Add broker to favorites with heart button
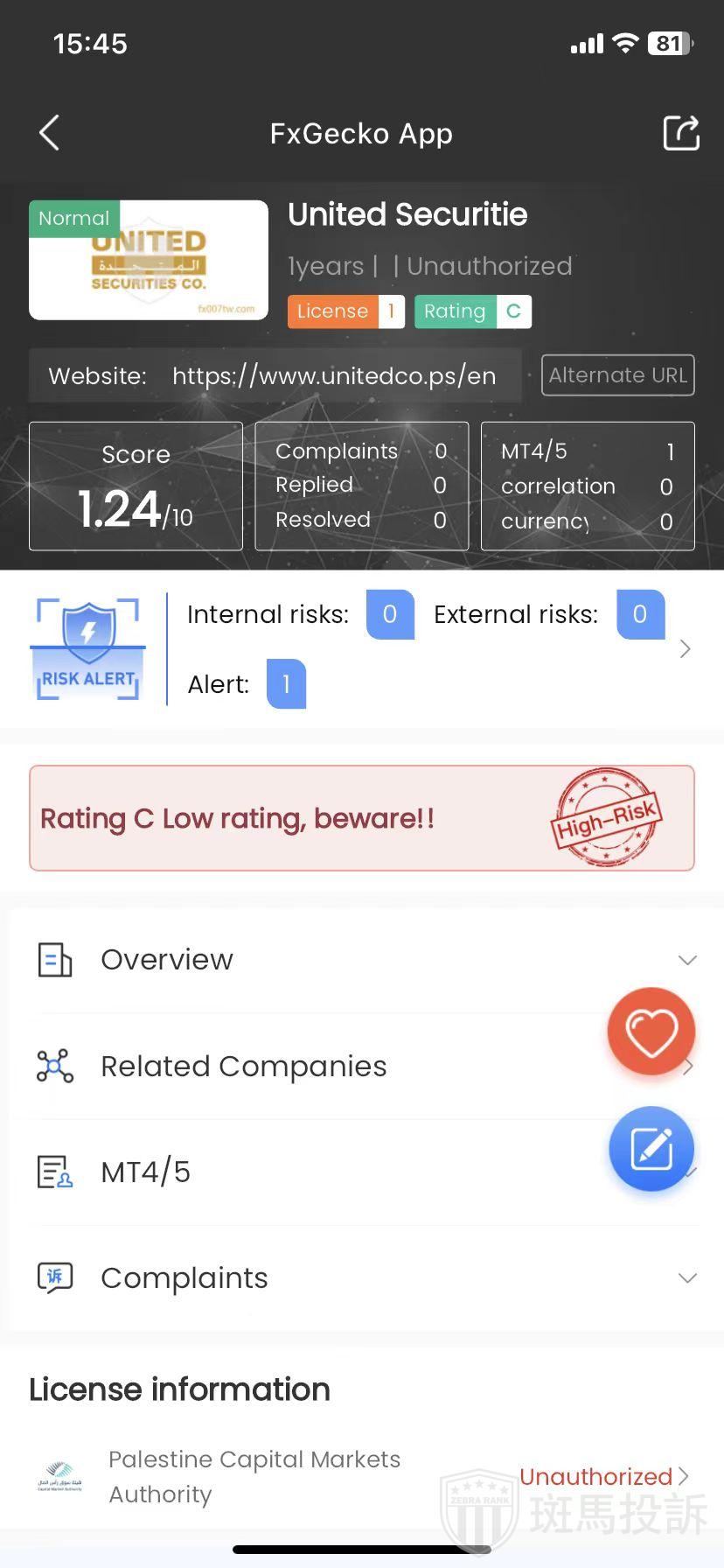This screenshot has width=724, height=1568. pos(651,1032)
